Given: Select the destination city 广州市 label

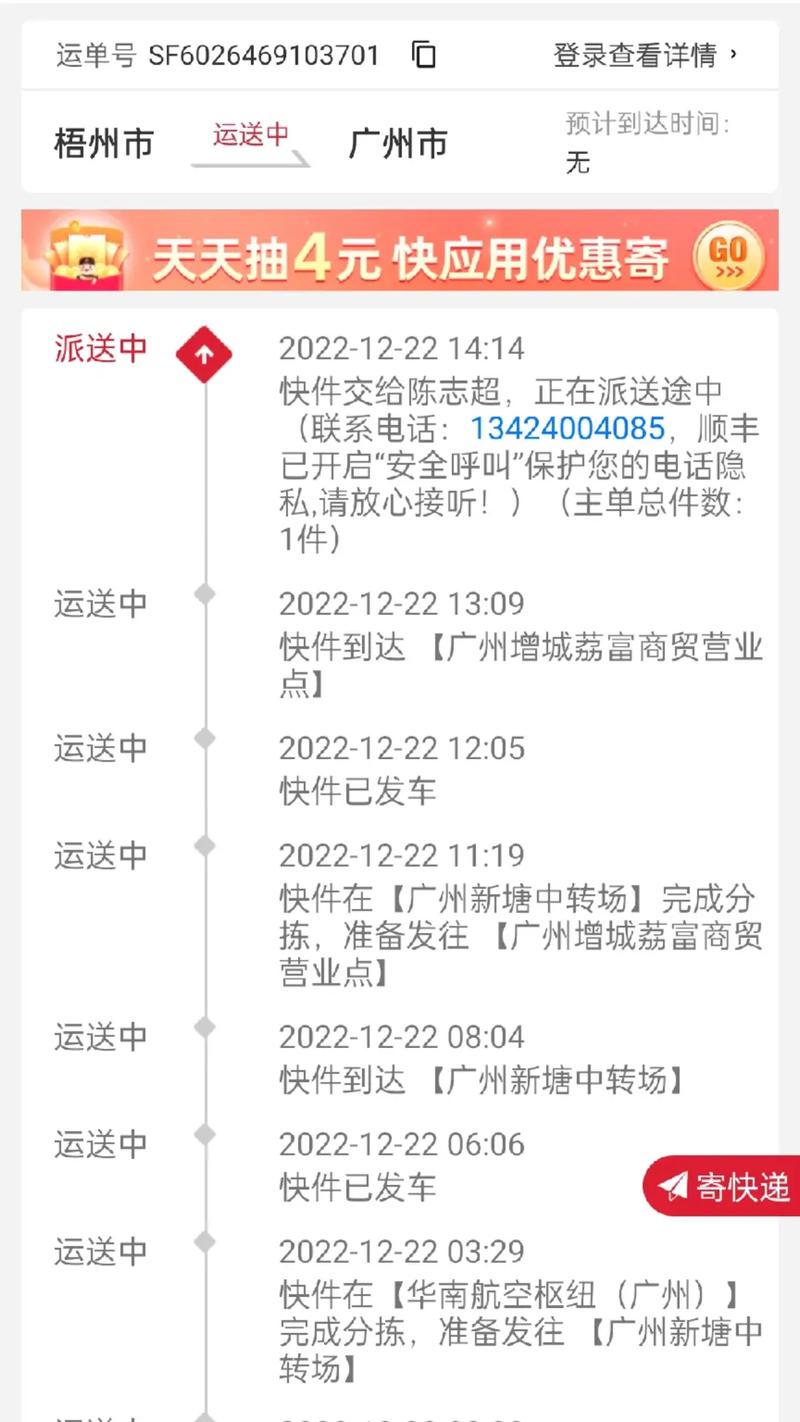Looking at the screenshot, I should click(396, 142).
